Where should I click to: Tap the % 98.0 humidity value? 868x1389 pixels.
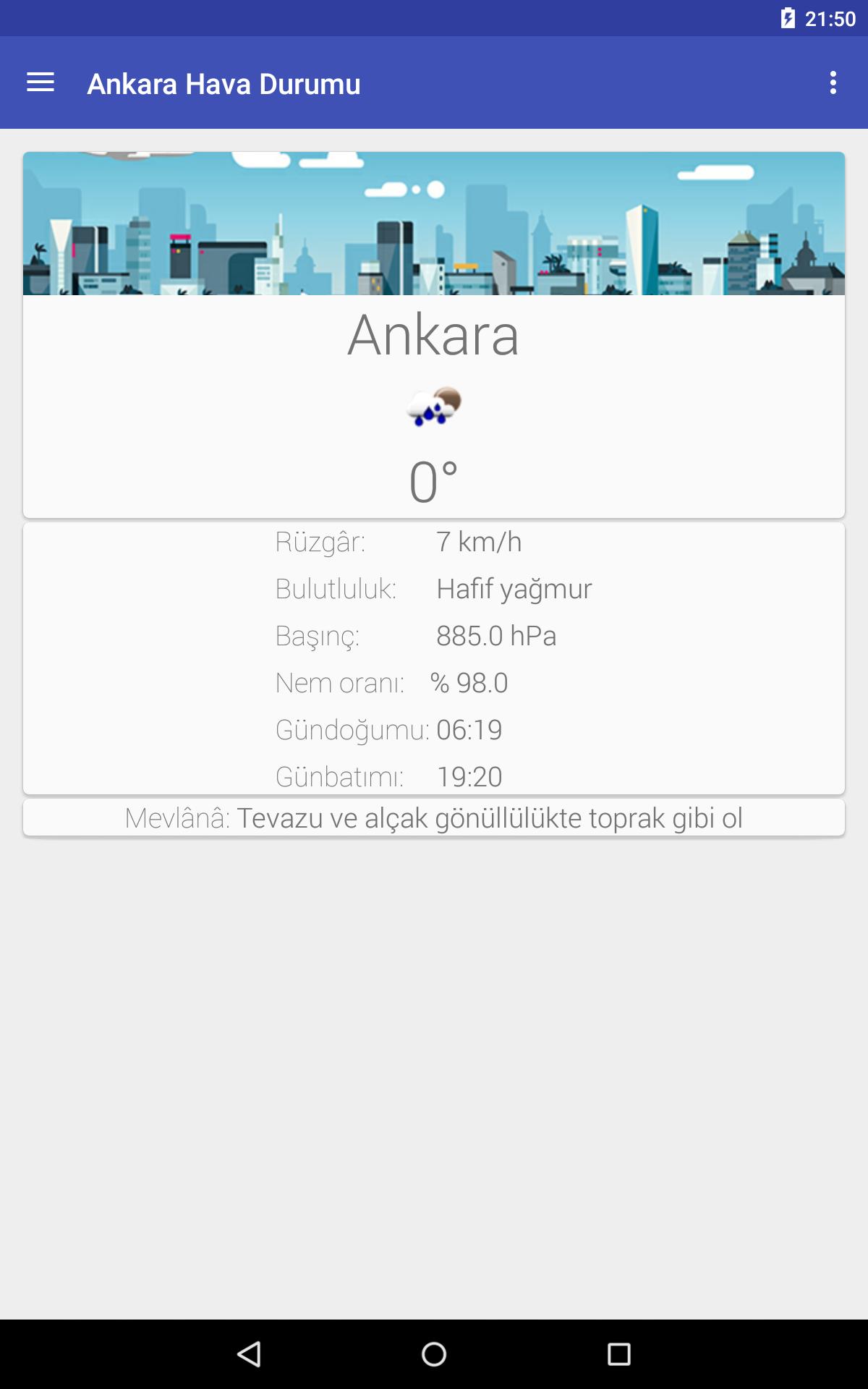pos(469,682)
